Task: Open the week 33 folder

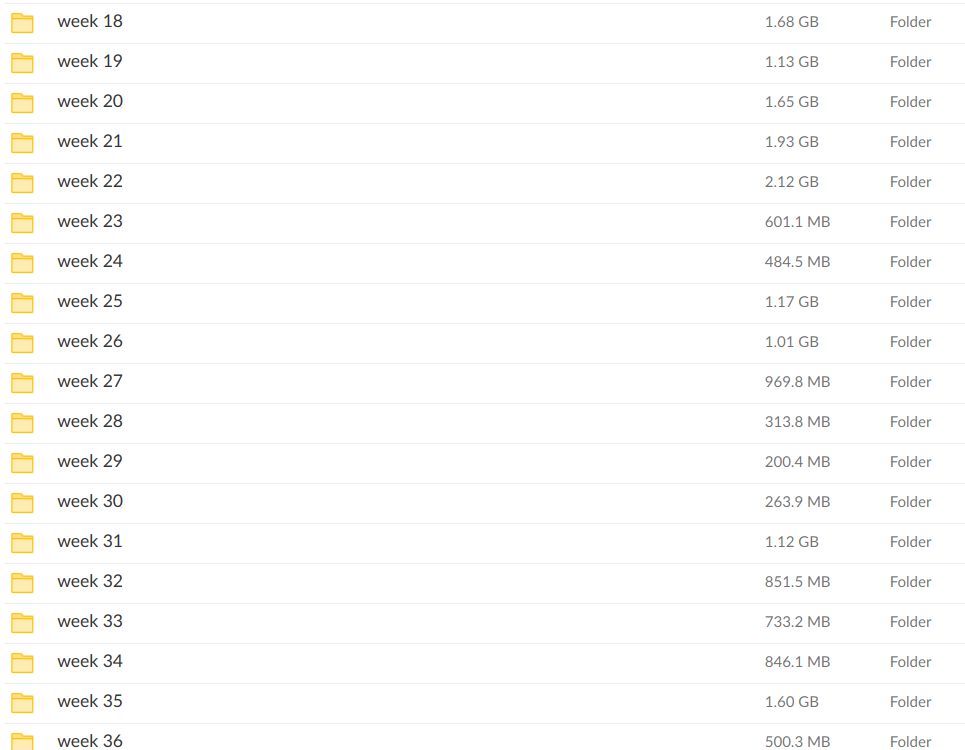Action: pos(90,622)
